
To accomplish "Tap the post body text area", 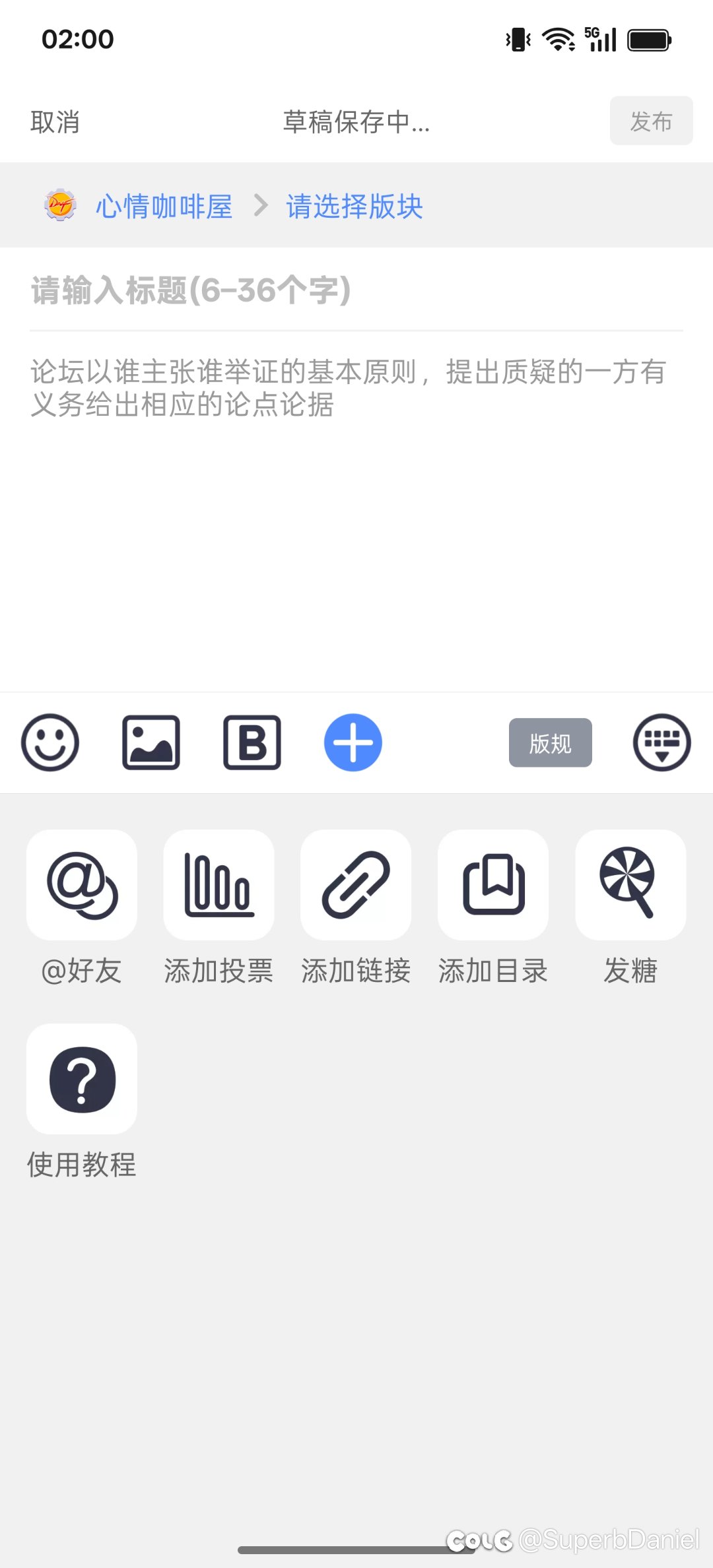I will [356, 515].
